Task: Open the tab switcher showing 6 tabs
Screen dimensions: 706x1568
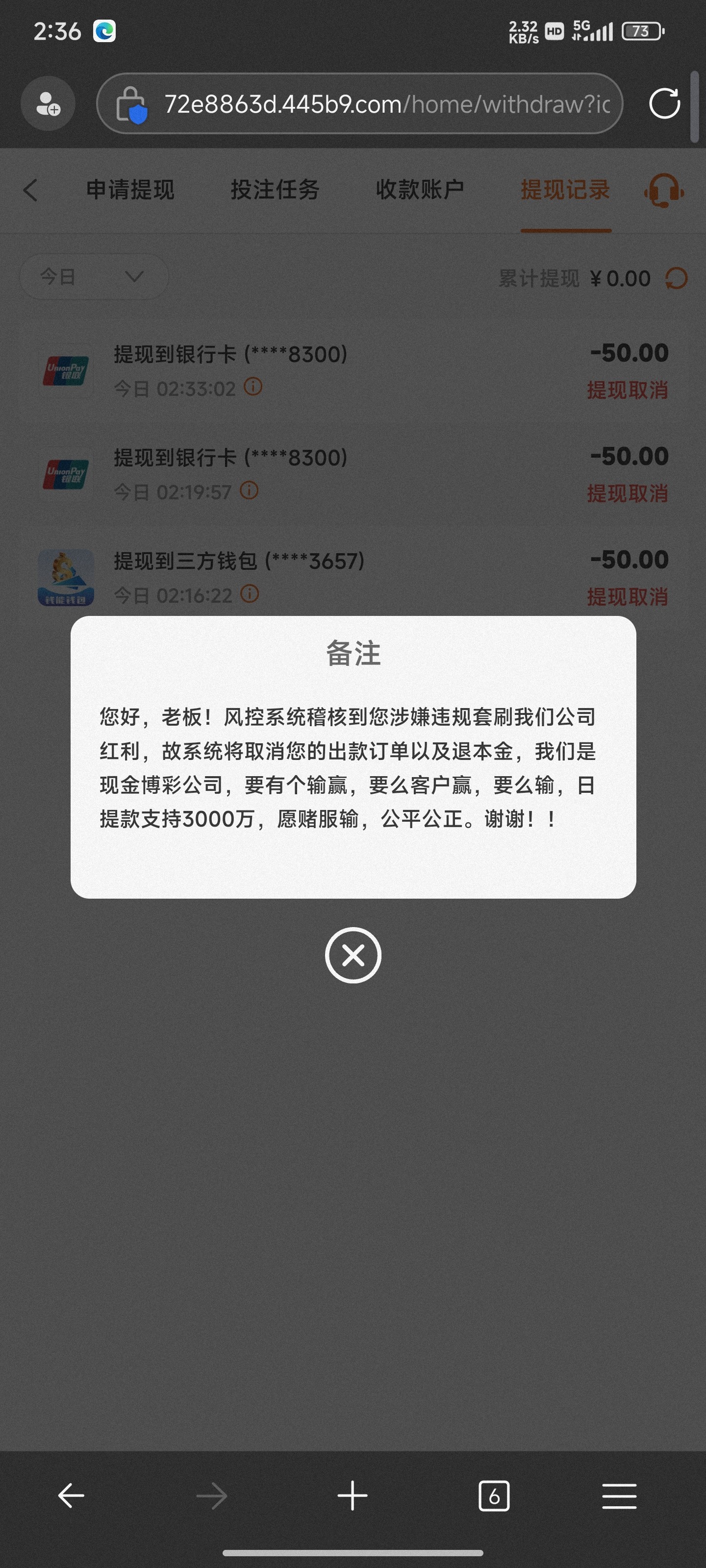Action: [x=493, y=1495]
